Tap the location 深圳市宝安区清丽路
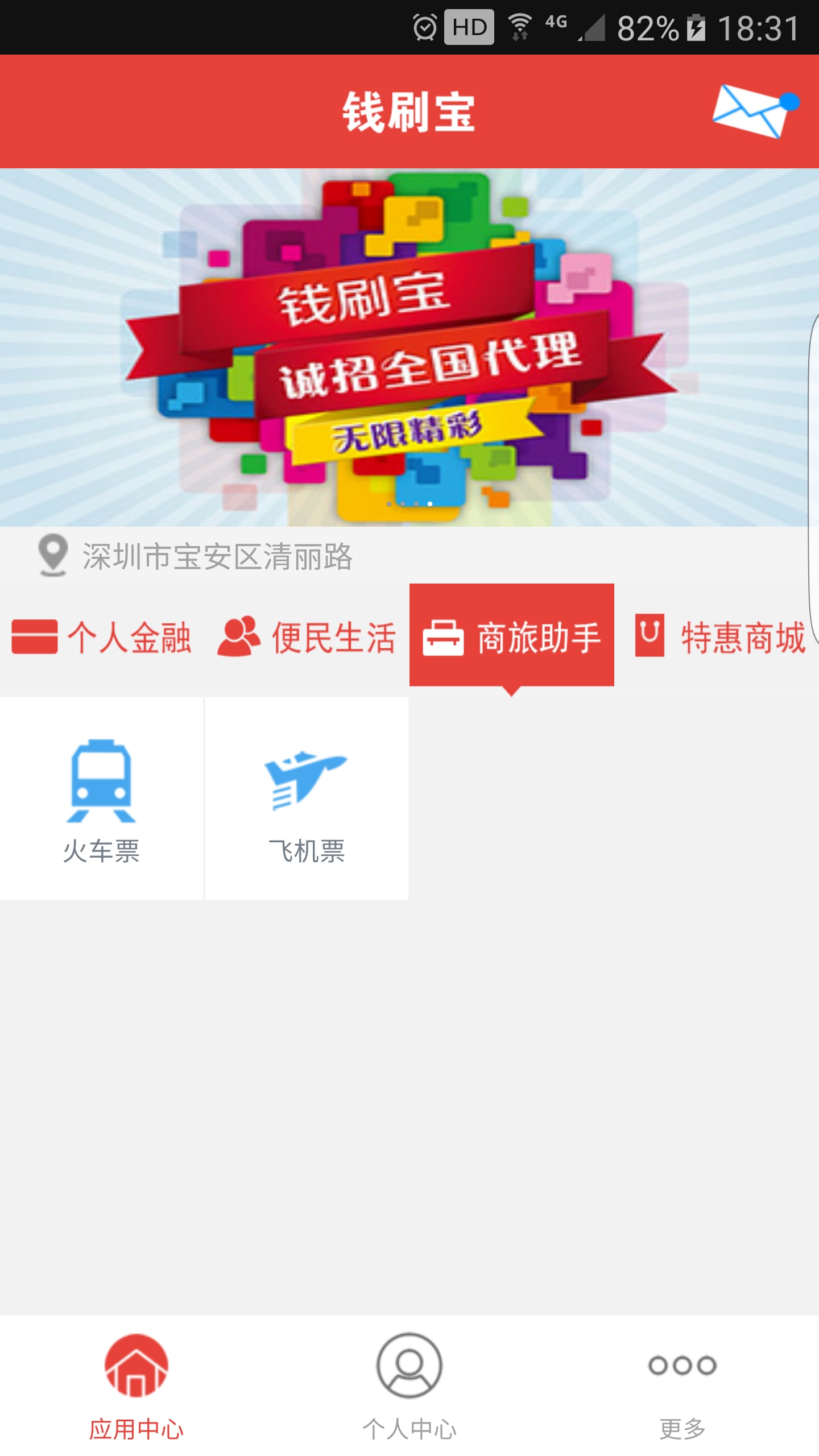 216,556
